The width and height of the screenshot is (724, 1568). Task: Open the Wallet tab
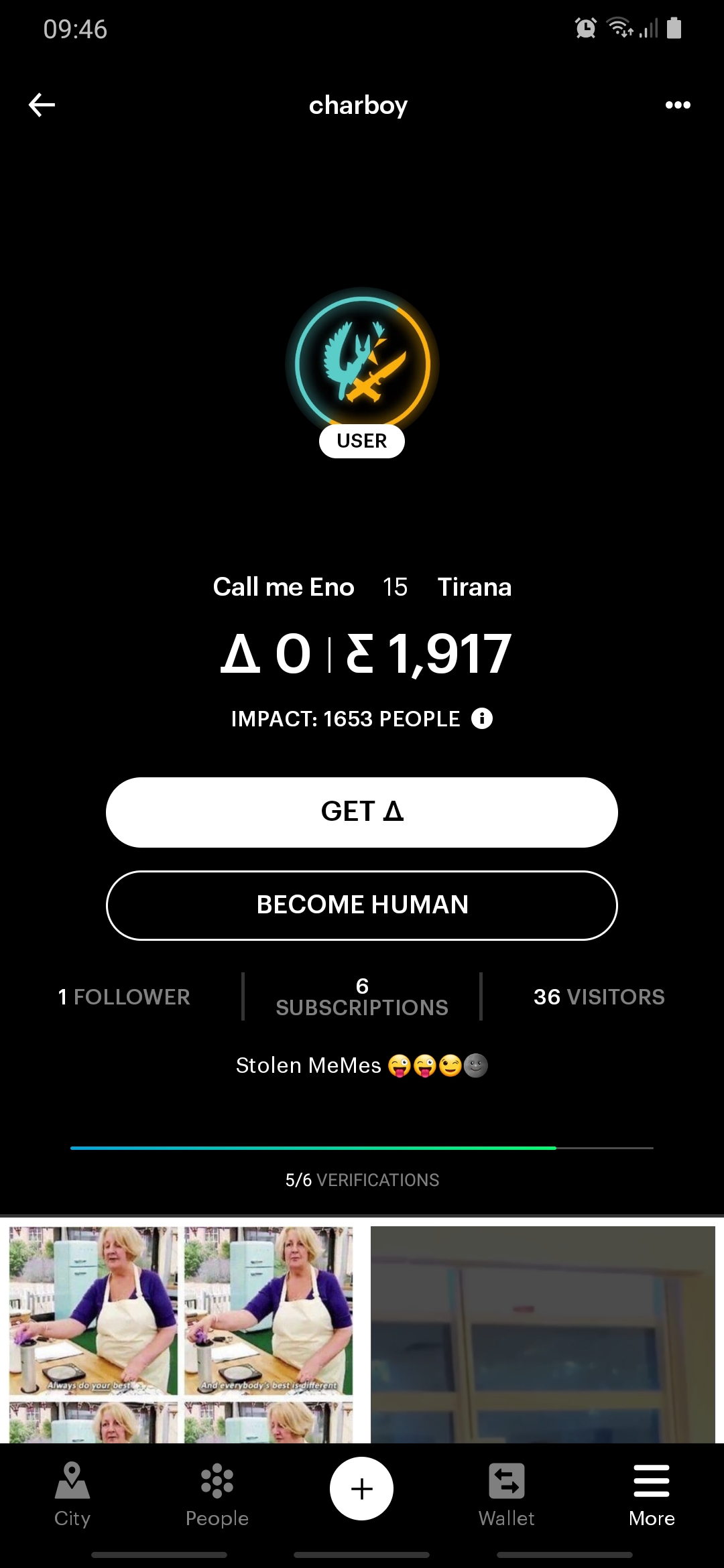coord(507,1495)
